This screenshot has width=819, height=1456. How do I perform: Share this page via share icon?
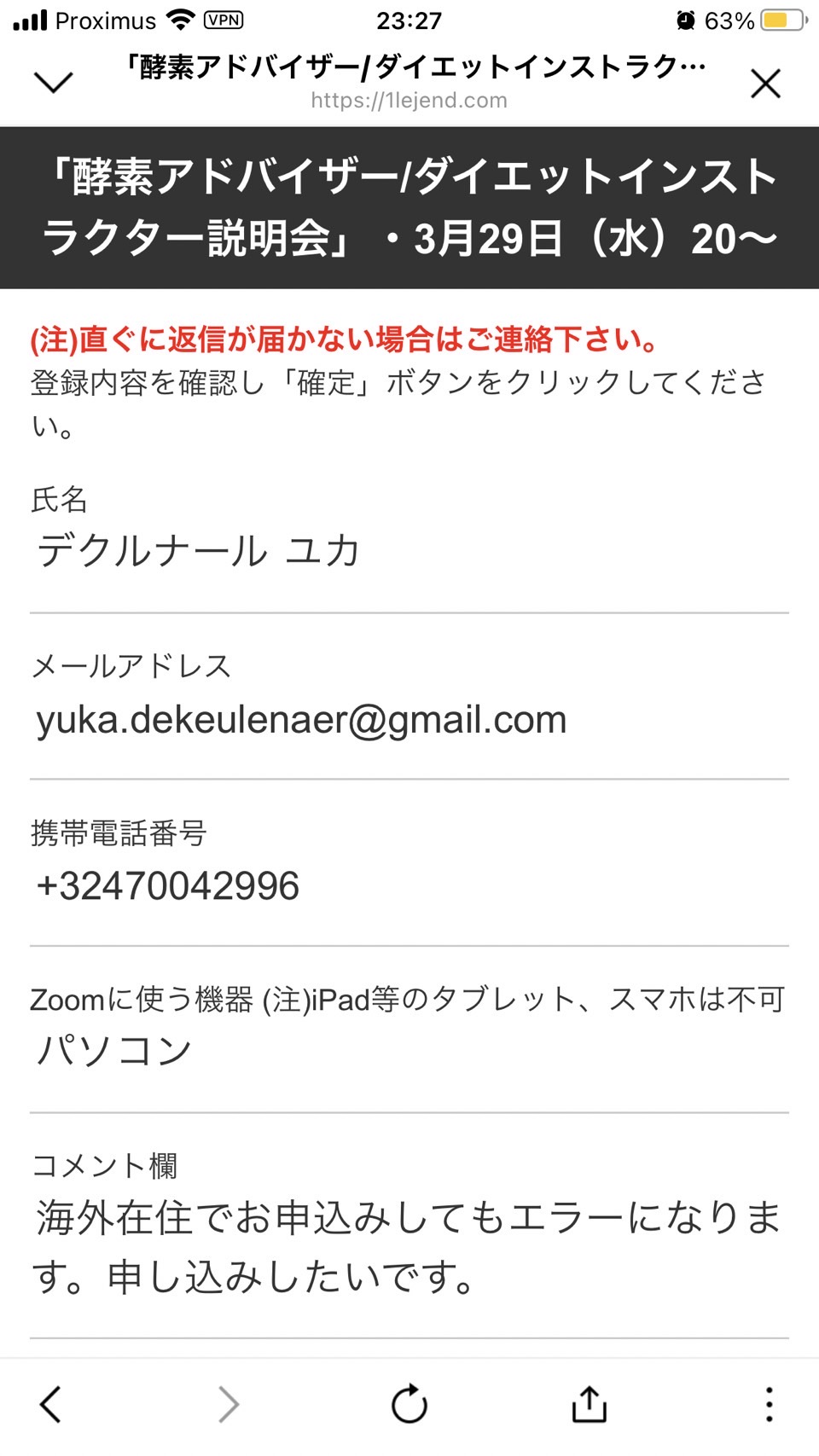click(589, 1403)
